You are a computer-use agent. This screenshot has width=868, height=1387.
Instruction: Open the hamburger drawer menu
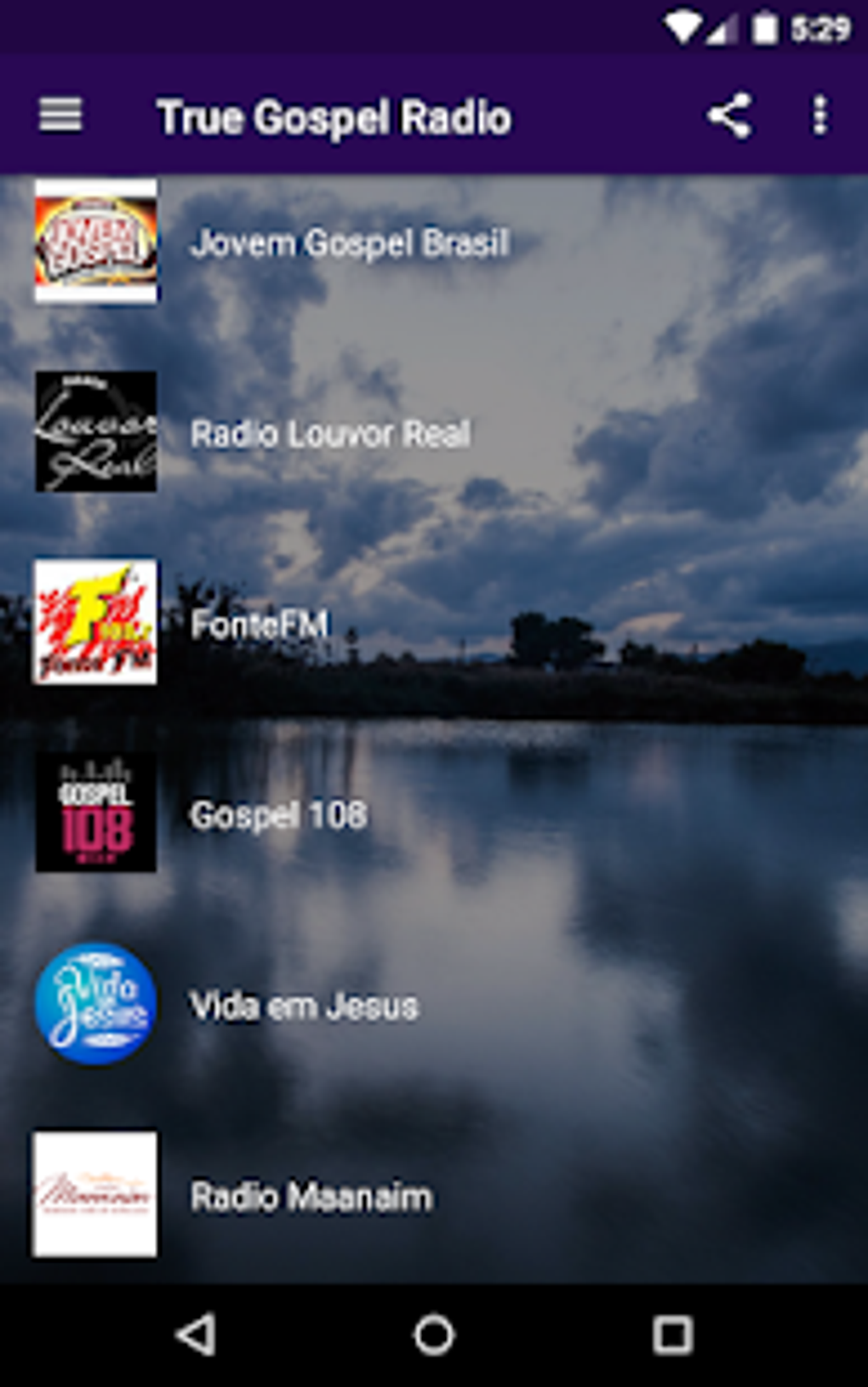click(60, 116)
